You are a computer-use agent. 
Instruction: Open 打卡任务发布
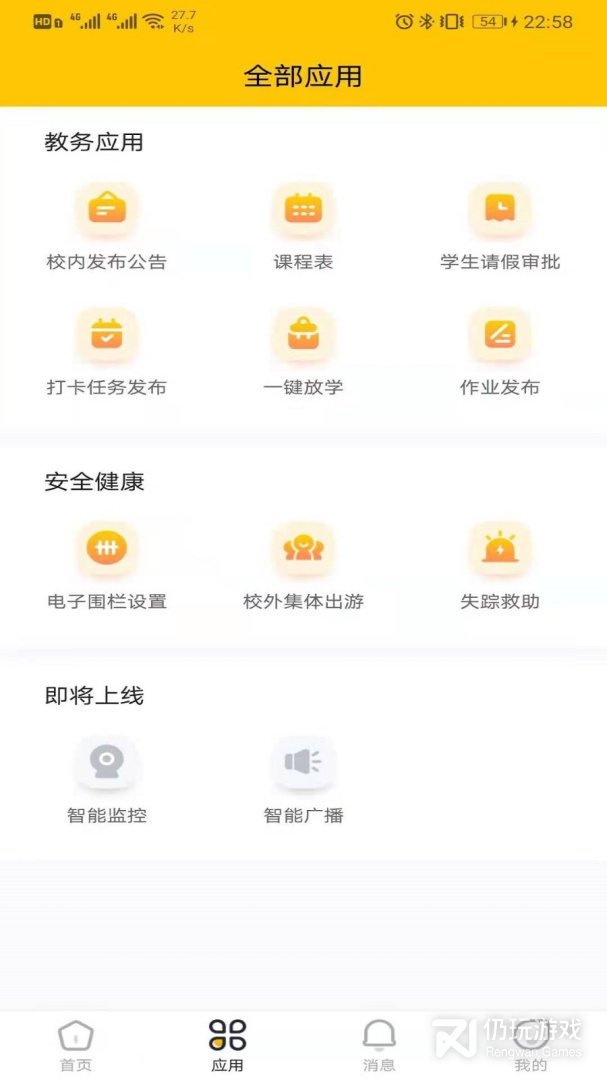107,352
